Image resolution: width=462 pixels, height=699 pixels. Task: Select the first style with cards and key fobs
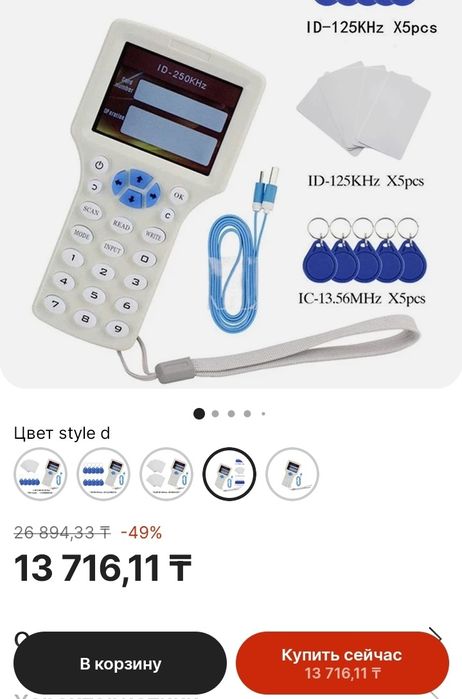pos(41,474)
